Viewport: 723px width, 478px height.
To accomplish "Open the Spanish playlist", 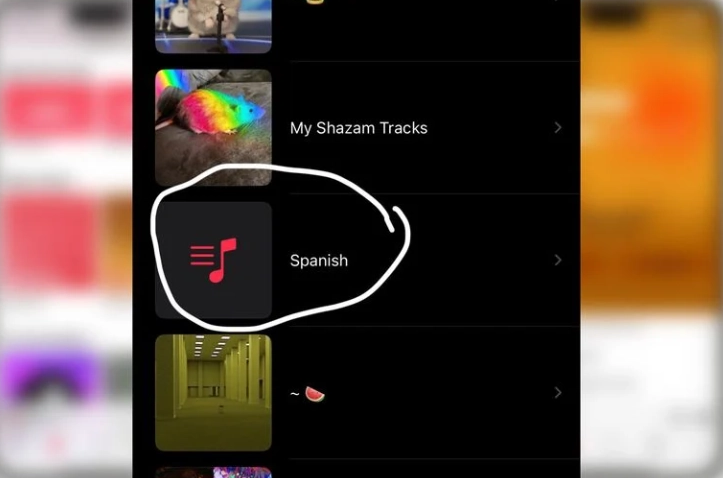I will (319, 260).
